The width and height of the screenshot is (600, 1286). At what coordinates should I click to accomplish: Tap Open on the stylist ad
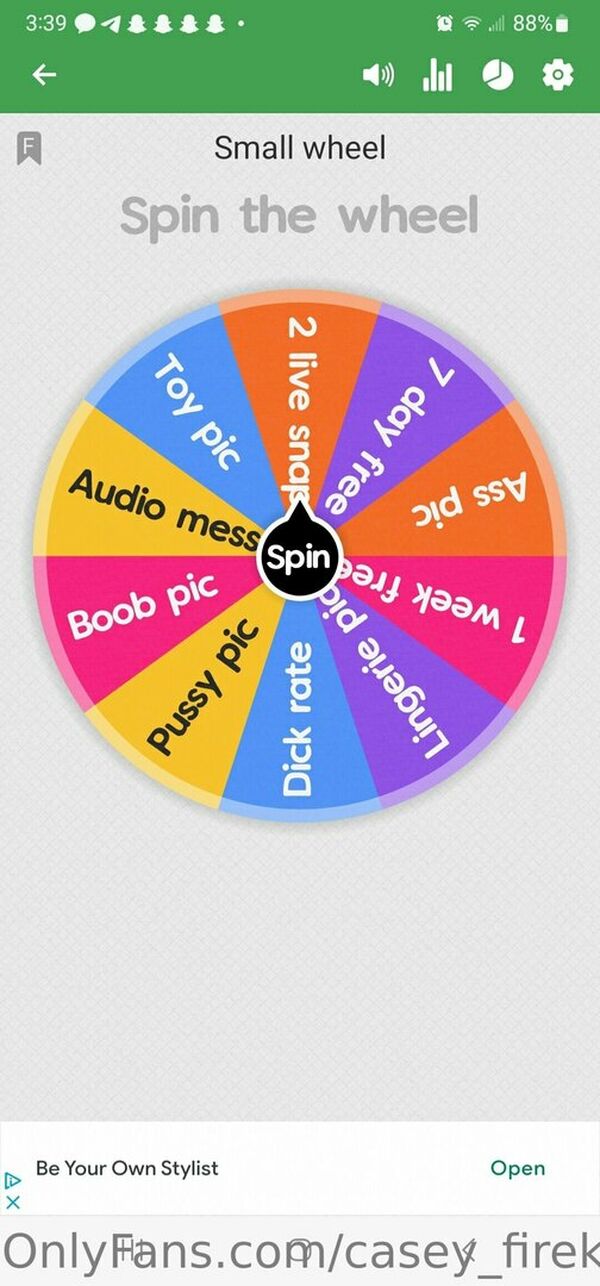tap(517, 1168)
